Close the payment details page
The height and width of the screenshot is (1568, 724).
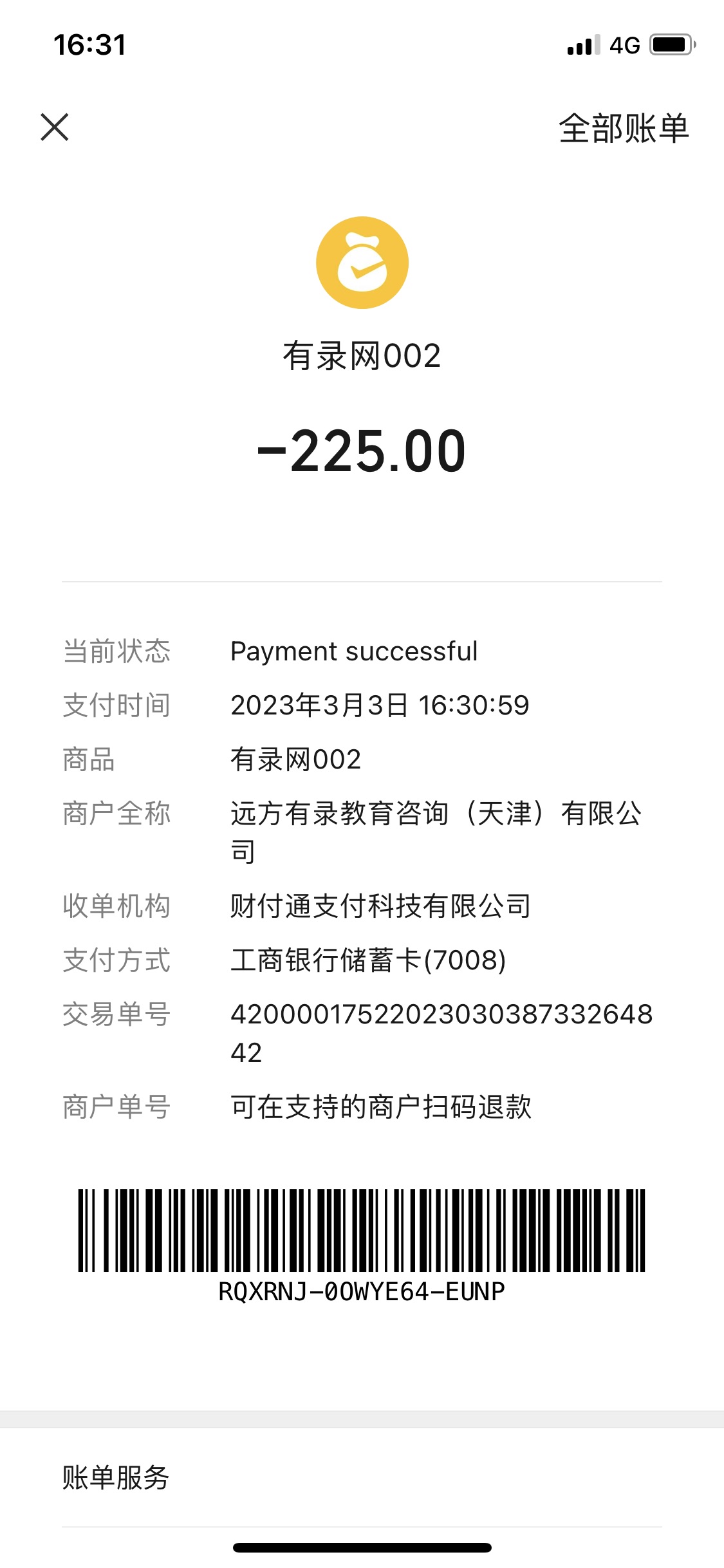click(x=55, y=127)
